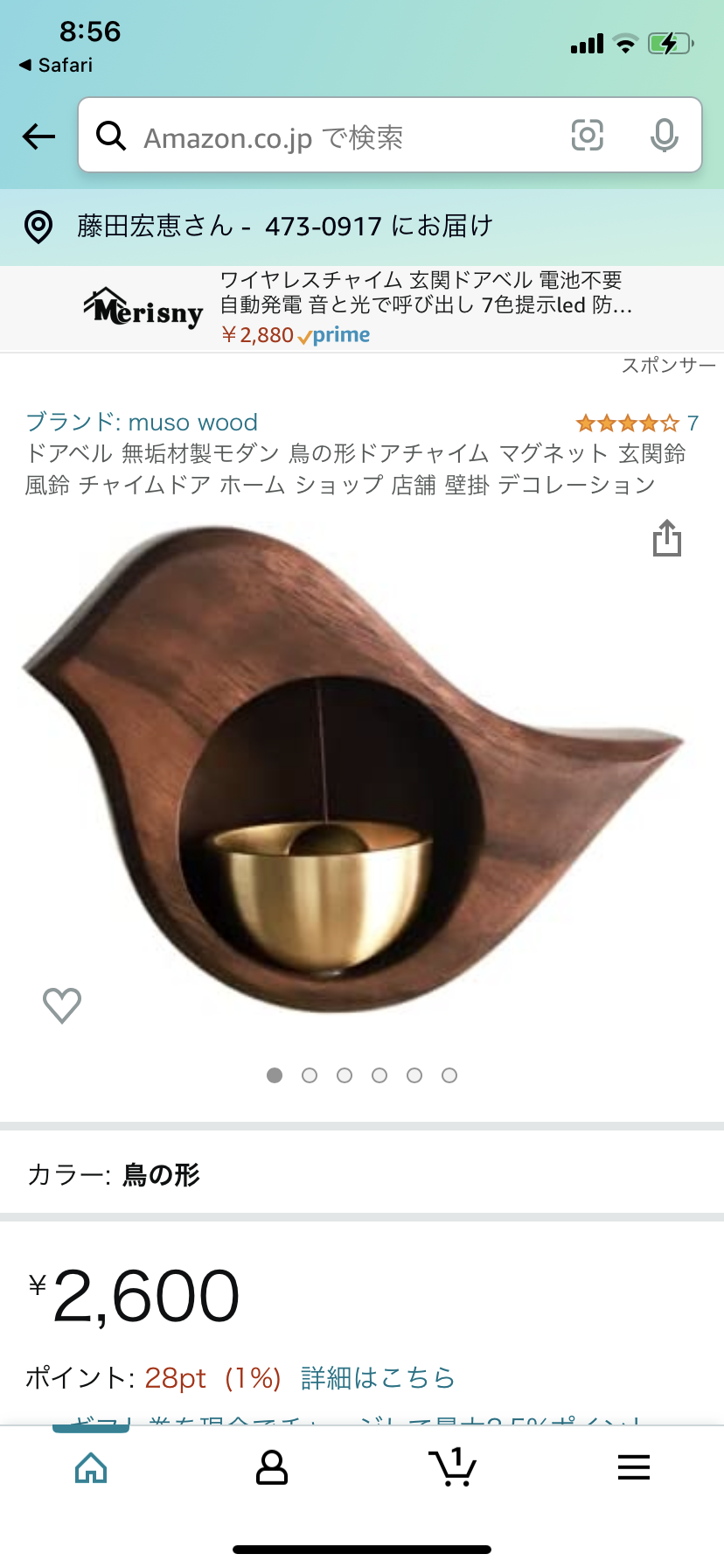Image resolution: width=724 pixels, height=1568 pixels.
Task: Go to the Home tab
Action: pyautogui.click(x=91, y=1467)
